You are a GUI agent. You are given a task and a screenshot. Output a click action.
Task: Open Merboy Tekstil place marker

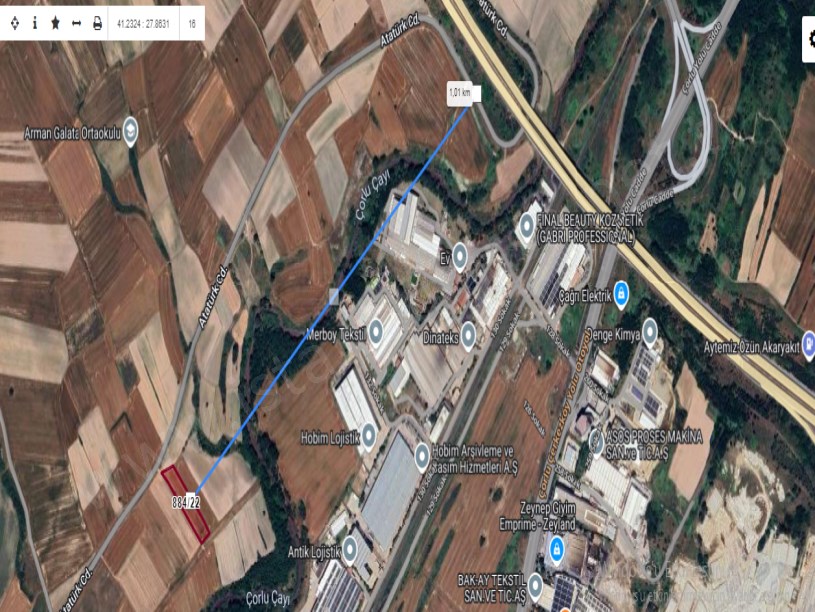377,331
